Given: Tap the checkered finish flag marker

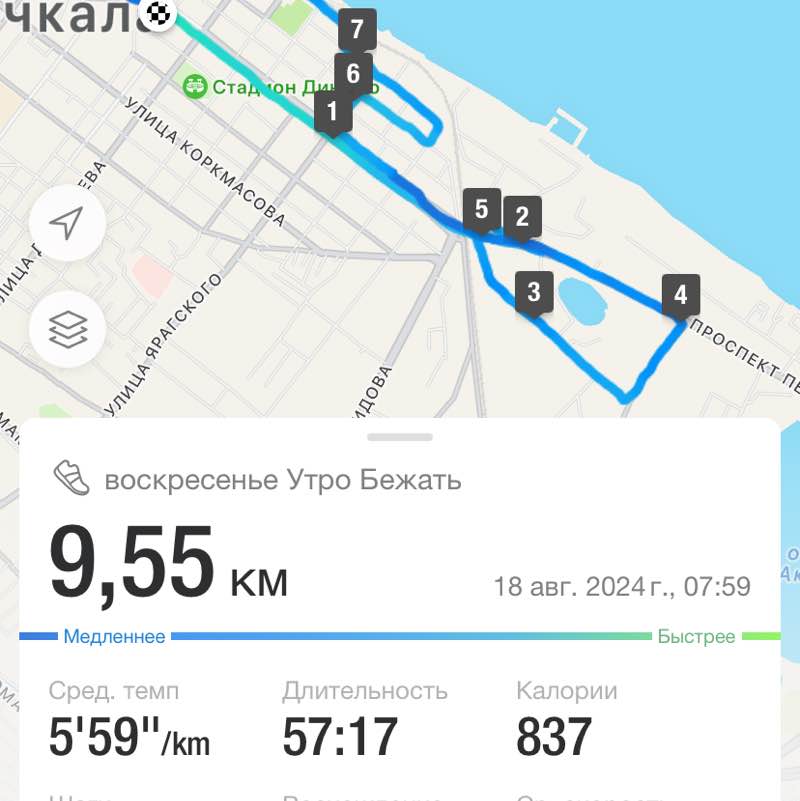Looking at the screenshot, I should [x=155, y=13].
